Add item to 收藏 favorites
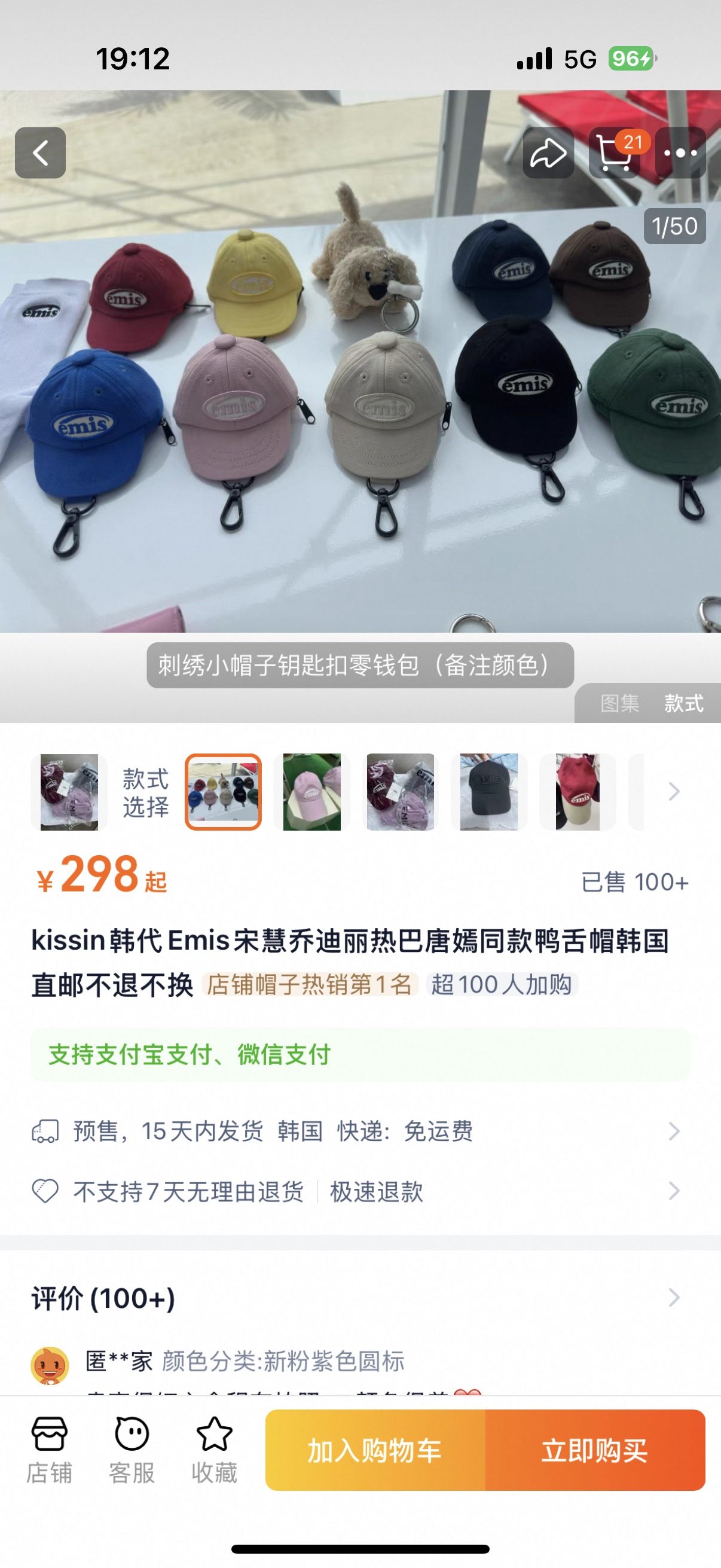 point(214,1450)
